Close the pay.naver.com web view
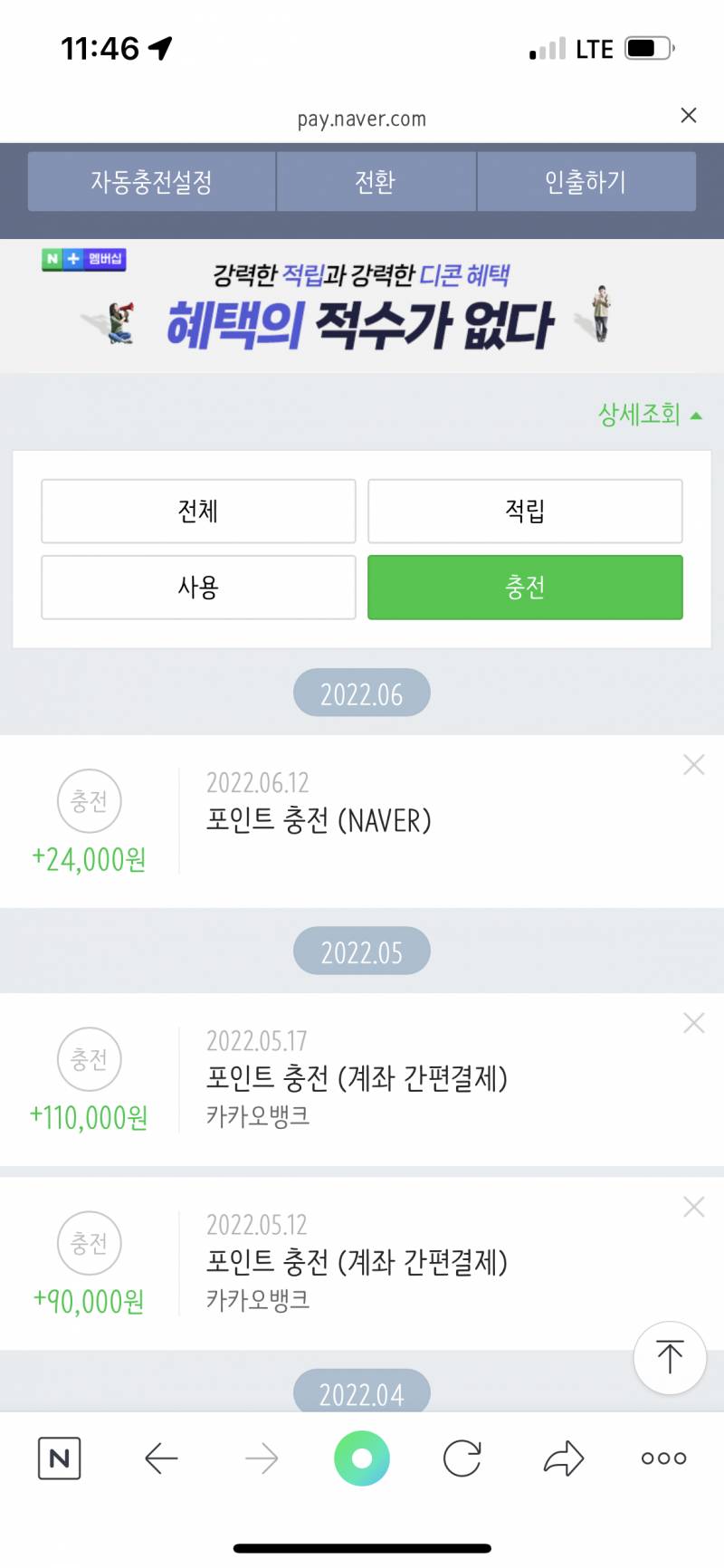This screenshot has width=724, height=1568. pyautogui.click(x=689, y=116)
